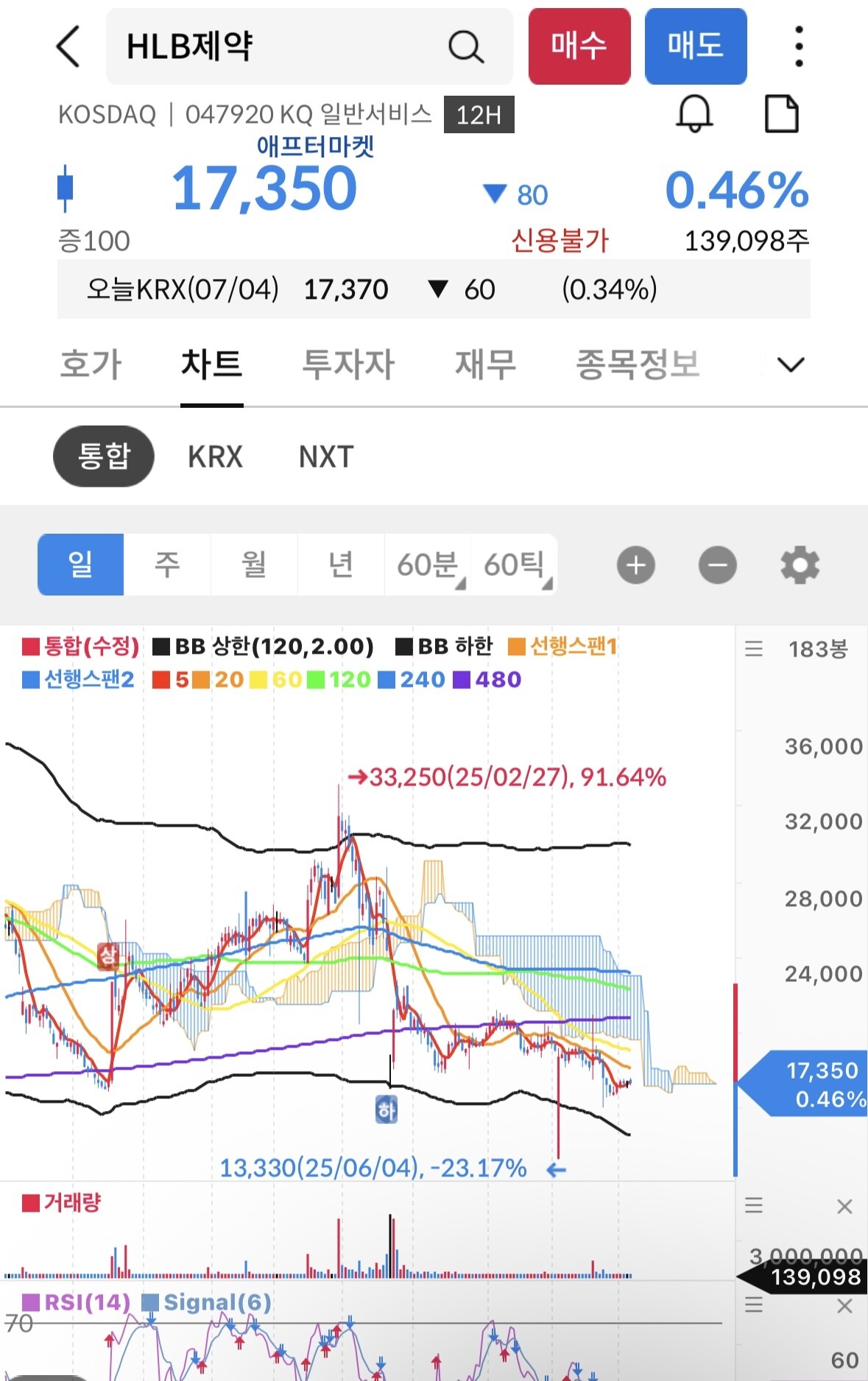The height and width of the screenshot is (1381, 868).
Task: Open the three-dot overflow menu
Action: coord(799,46)
